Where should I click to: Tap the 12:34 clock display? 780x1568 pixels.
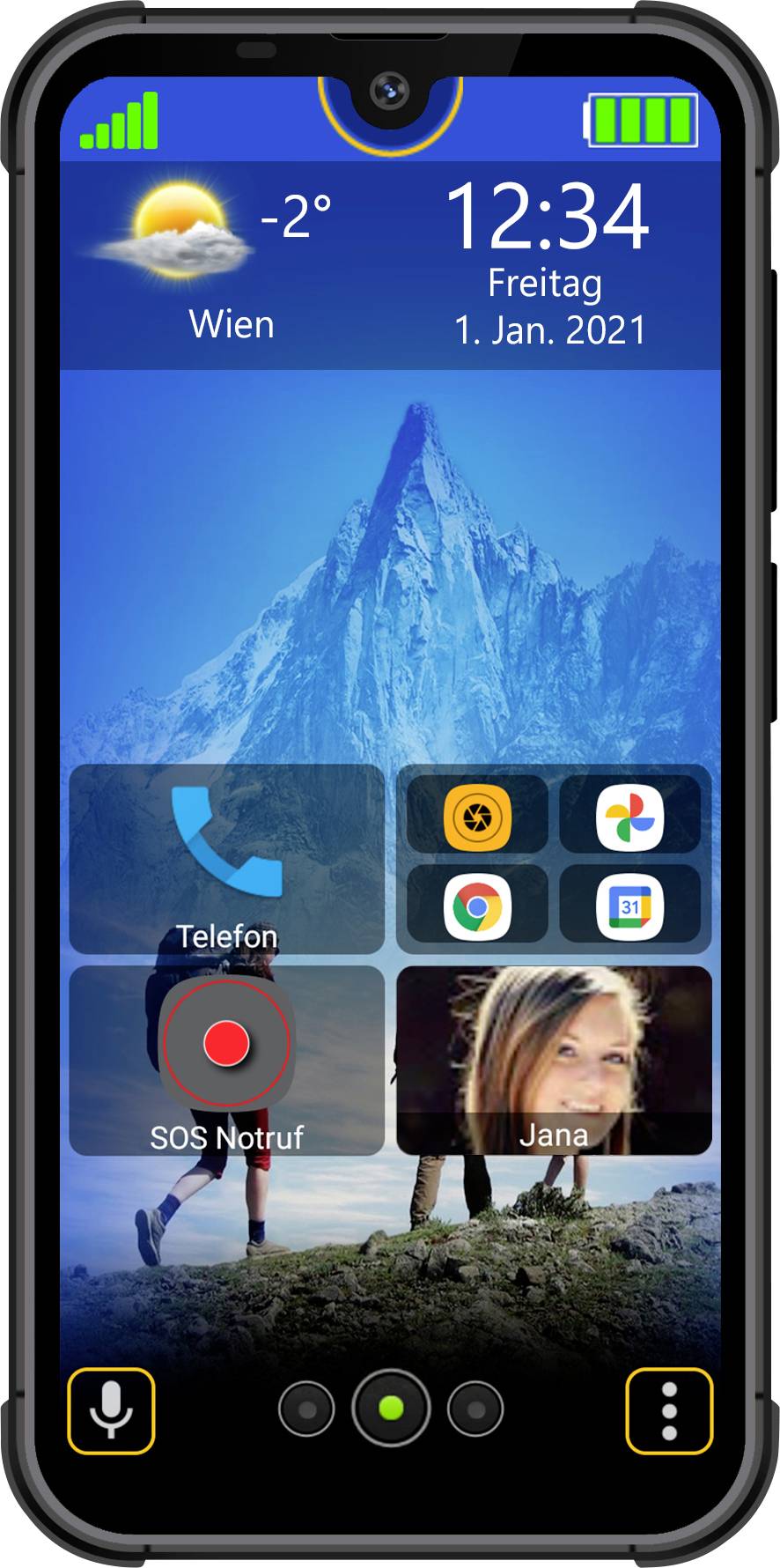pyautogui.click(x=546, y=216)
